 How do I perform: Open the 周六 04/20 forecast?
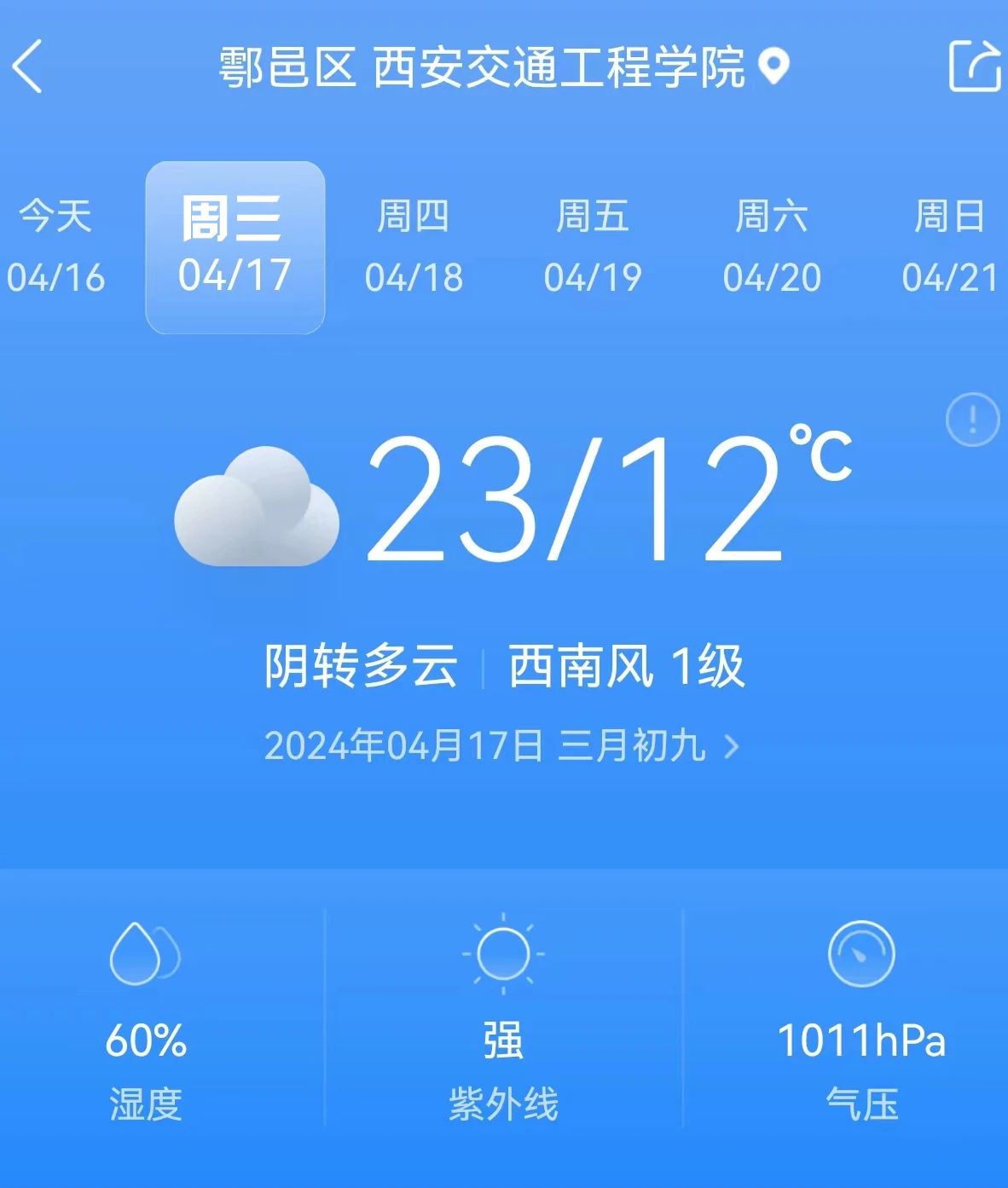[772, 246]
